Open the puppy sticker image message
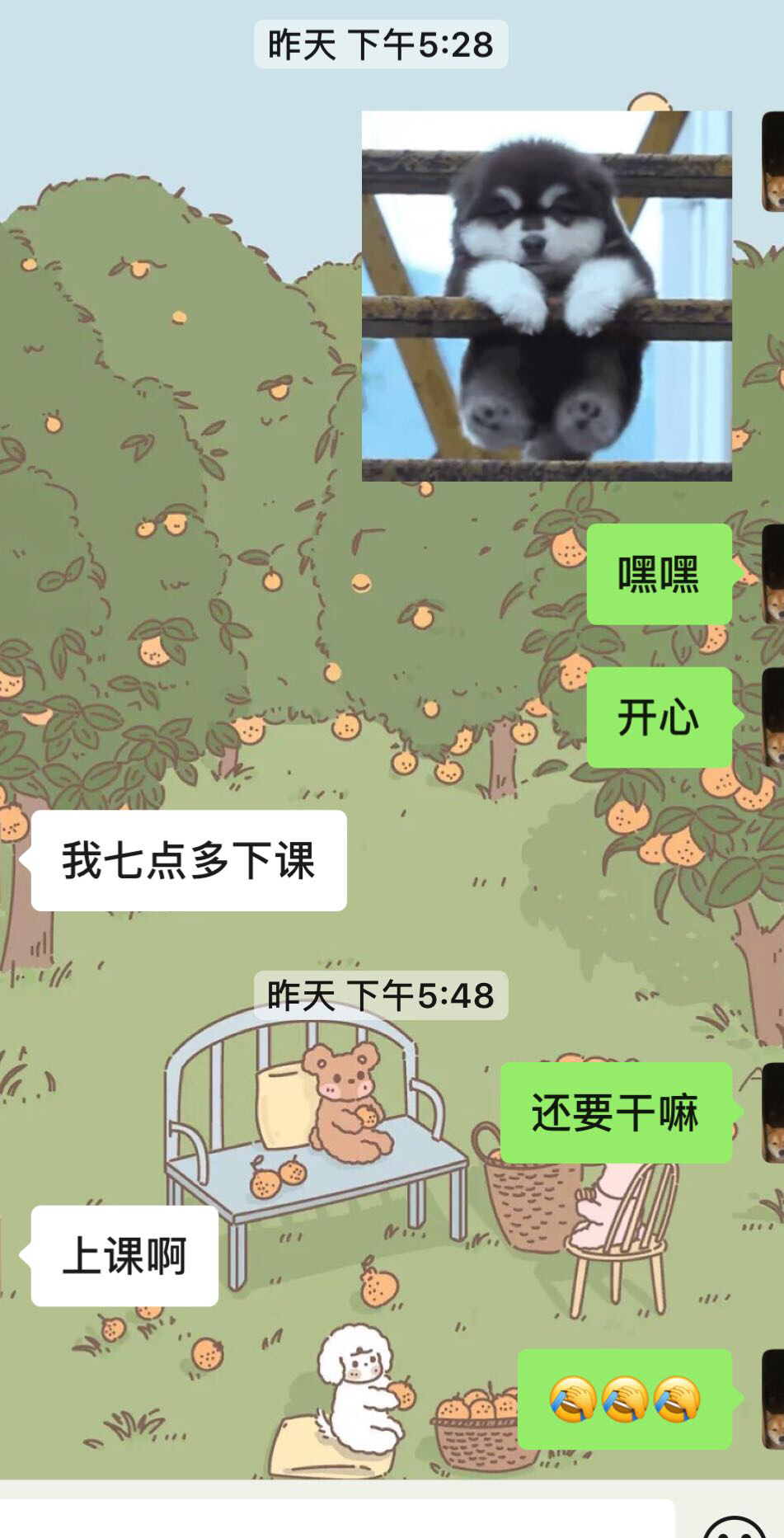 tap(547, 296)
